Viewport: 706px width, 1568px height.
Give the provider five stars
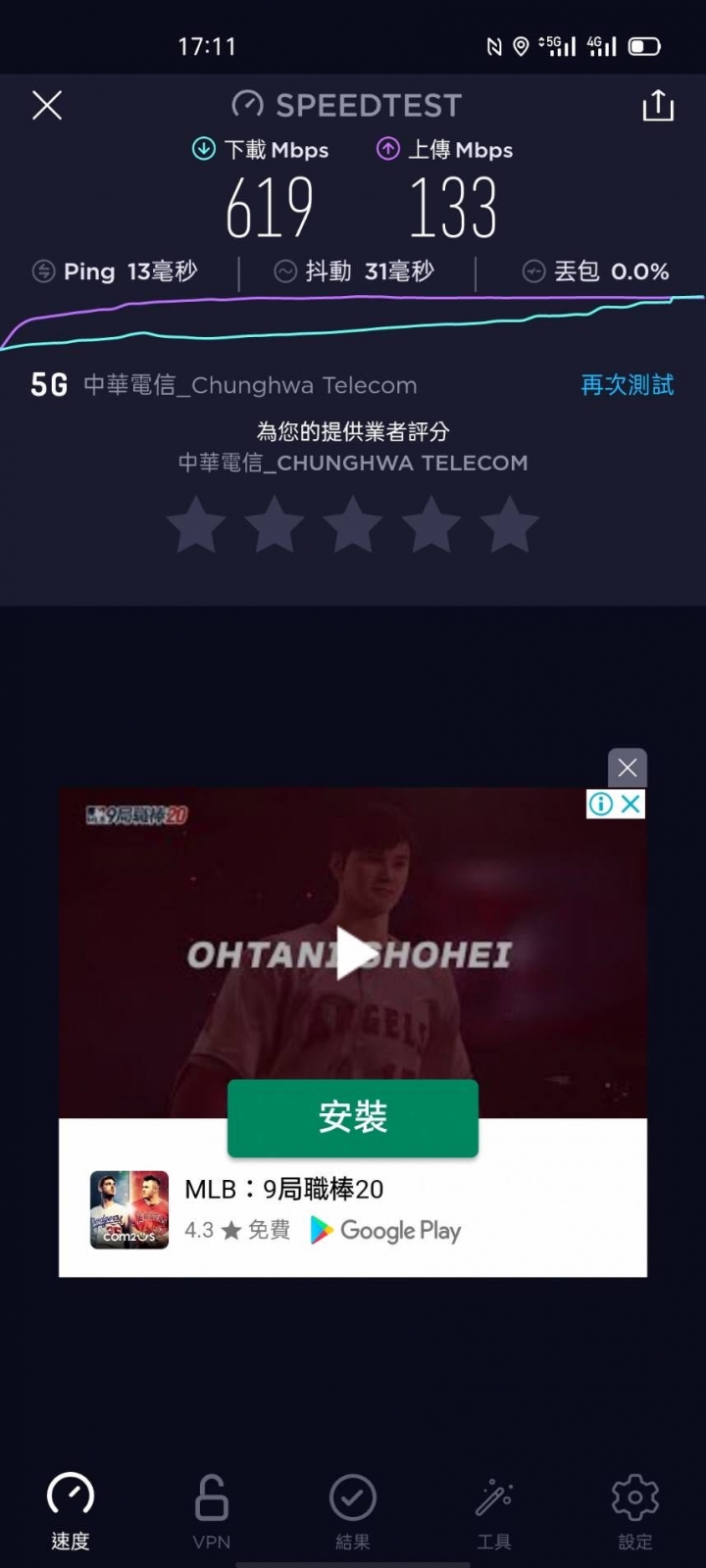click(x=509, y=525)
